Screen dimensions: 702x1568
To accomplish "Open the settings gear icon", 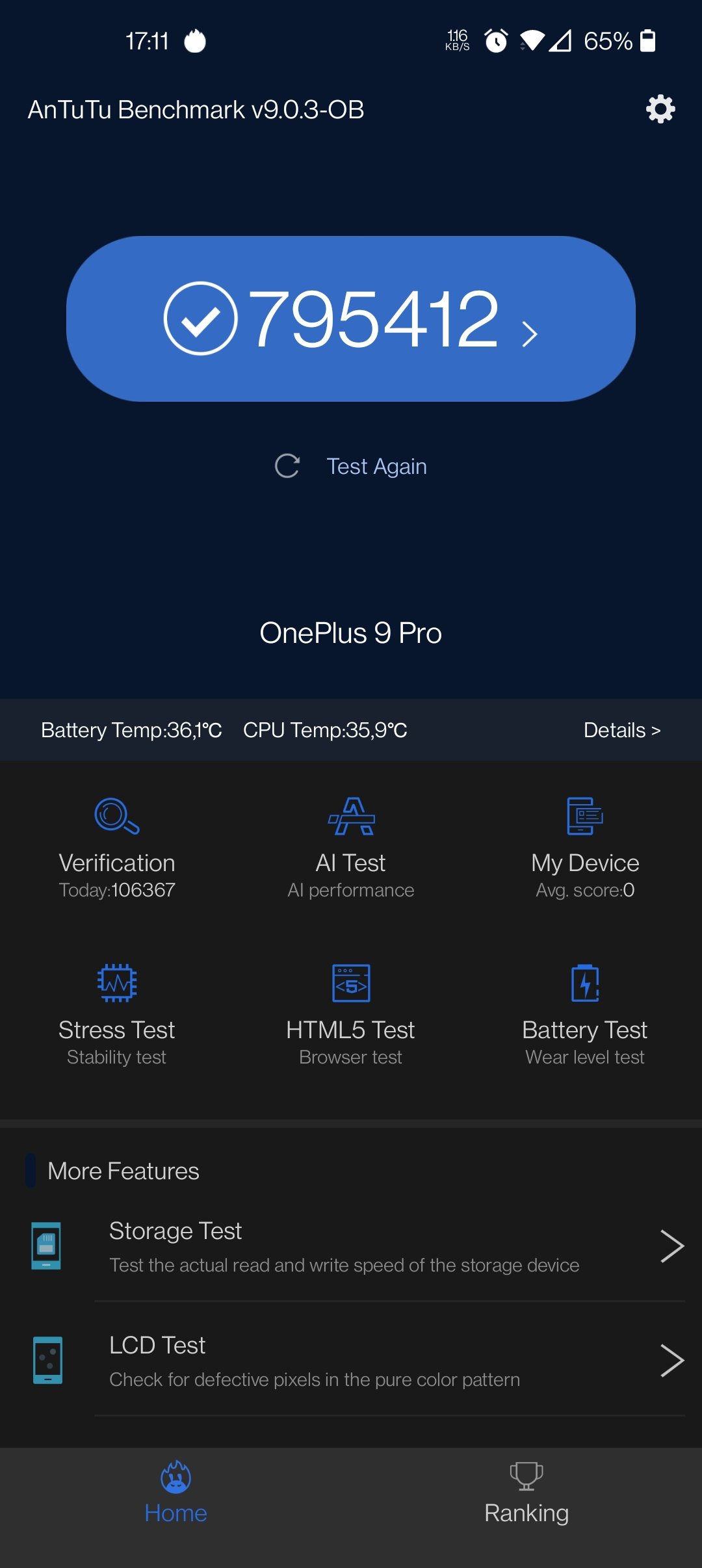I will pos(660,109).
